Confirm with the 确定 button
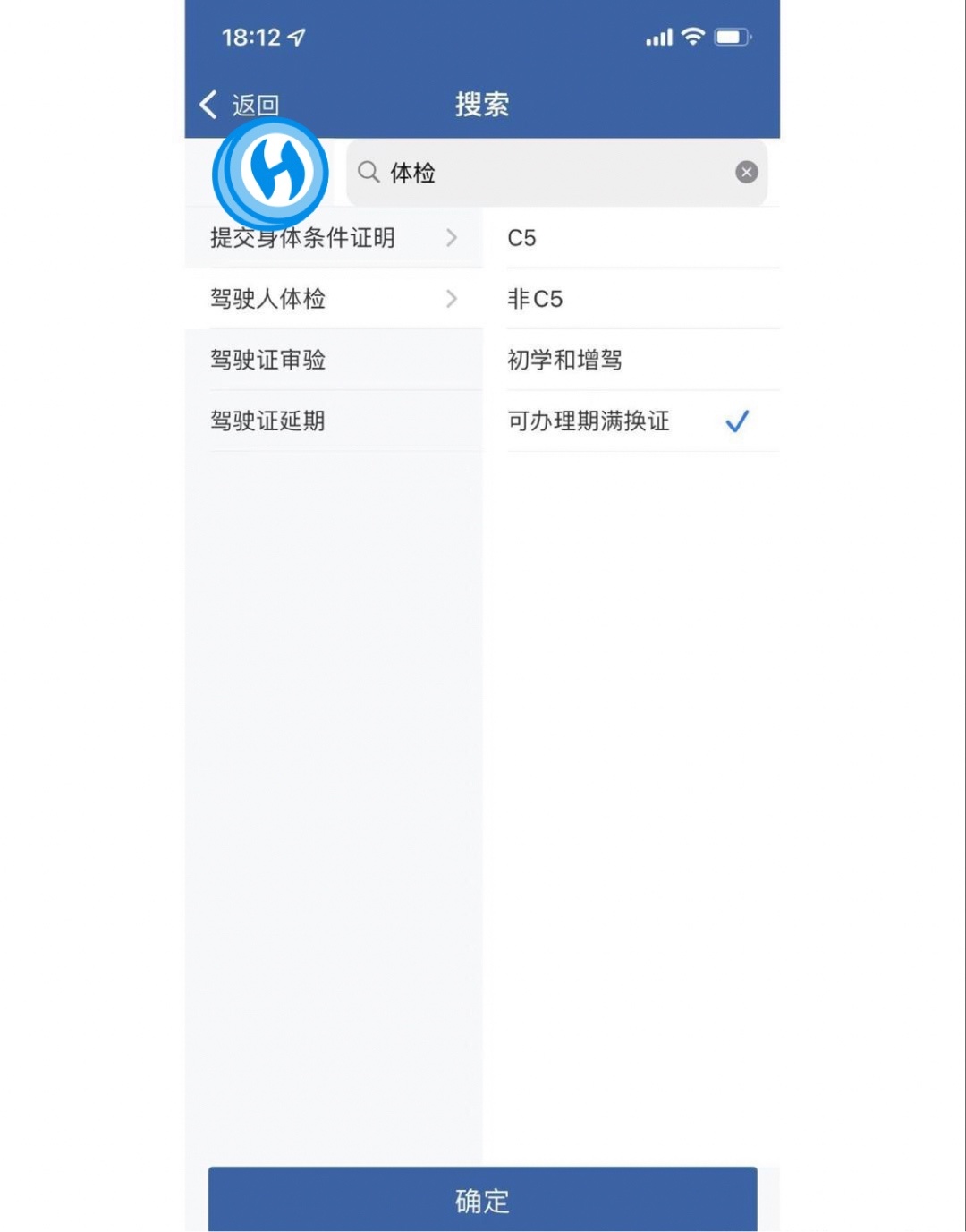Screen dimensions: 966x1232 click(x=482, y=1199)
